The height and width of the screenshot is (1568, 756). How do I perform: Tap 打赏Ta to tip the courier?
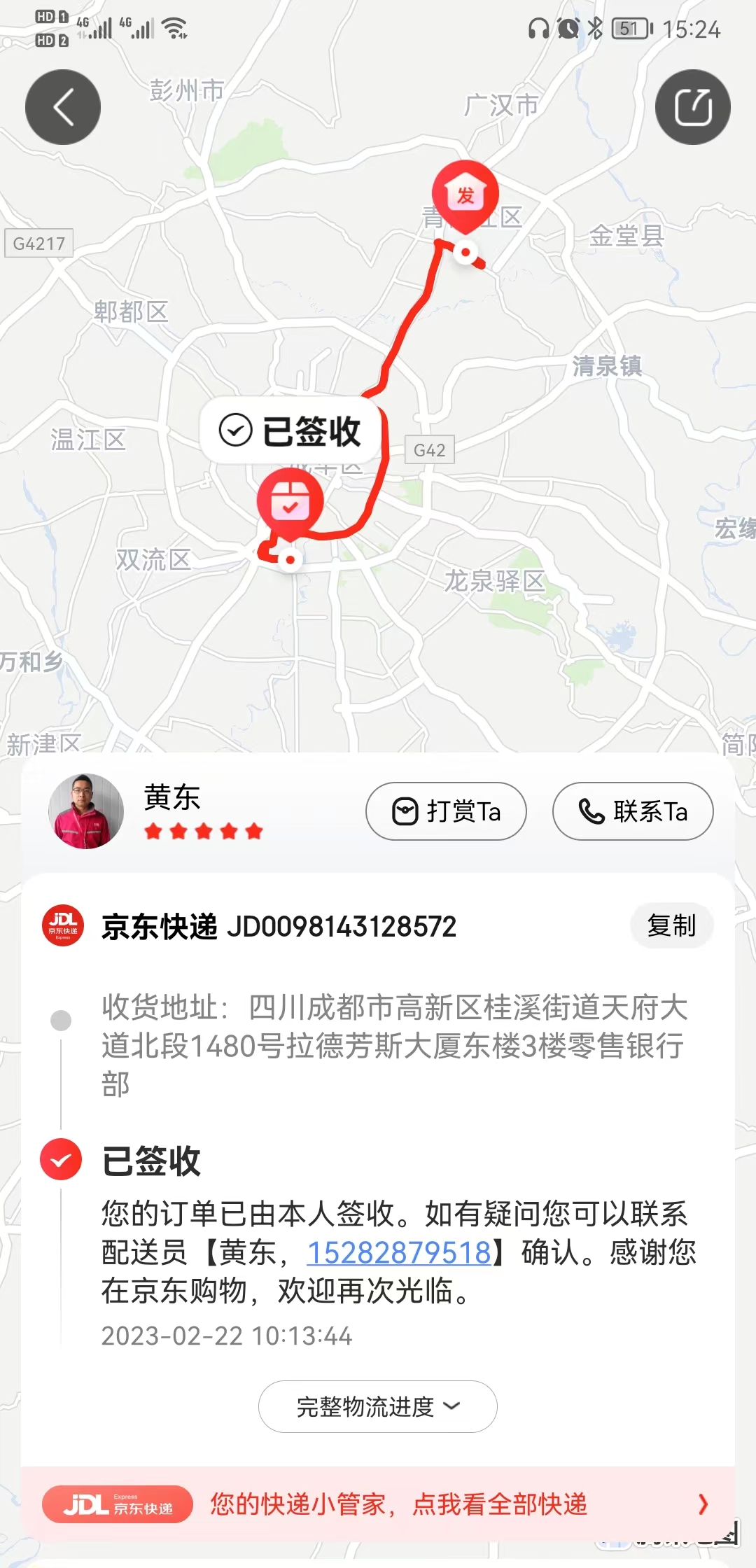446,811
